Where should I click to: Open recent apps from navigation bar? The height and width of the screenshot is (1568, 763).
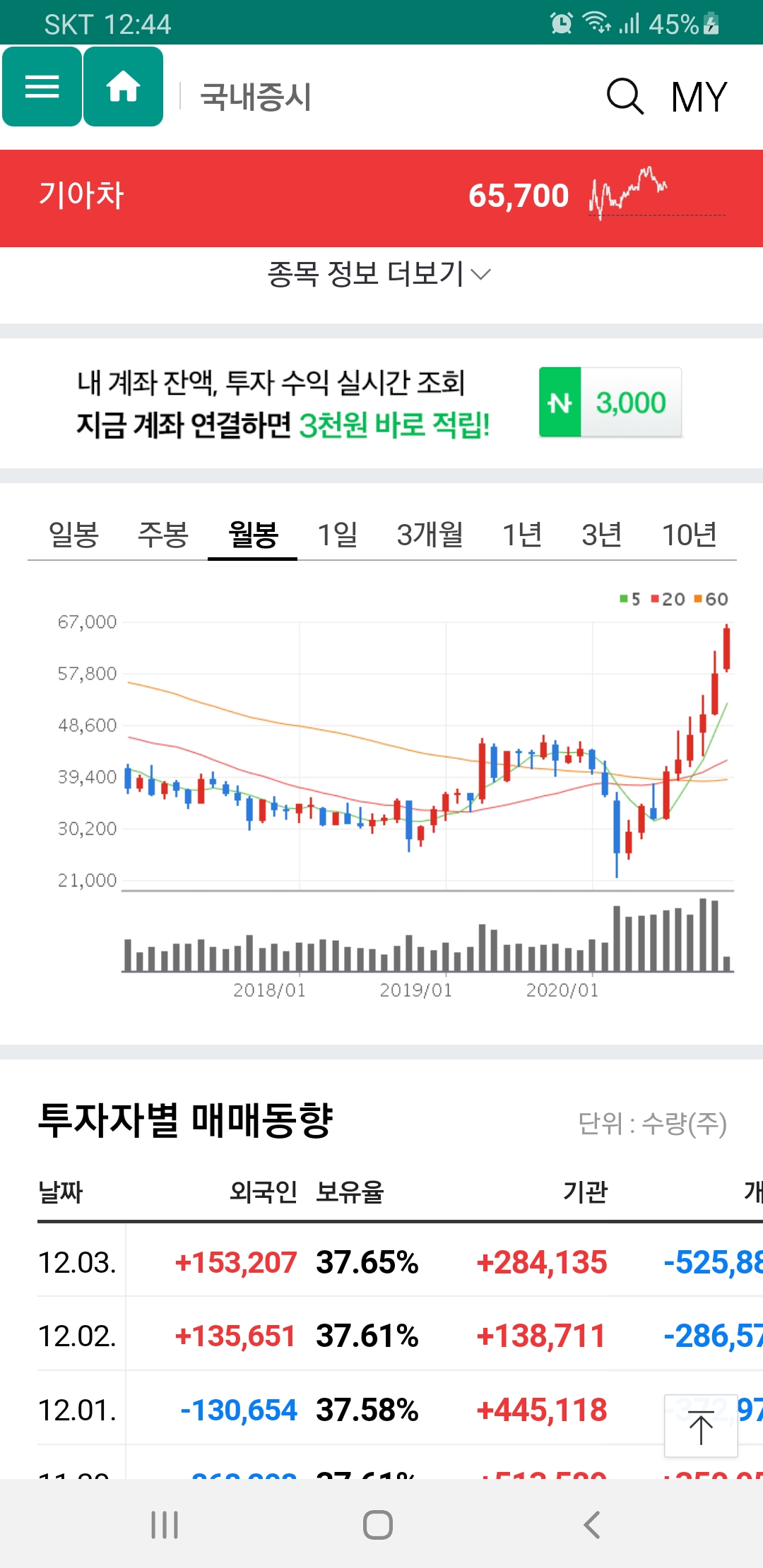[x=165, y=1525]
